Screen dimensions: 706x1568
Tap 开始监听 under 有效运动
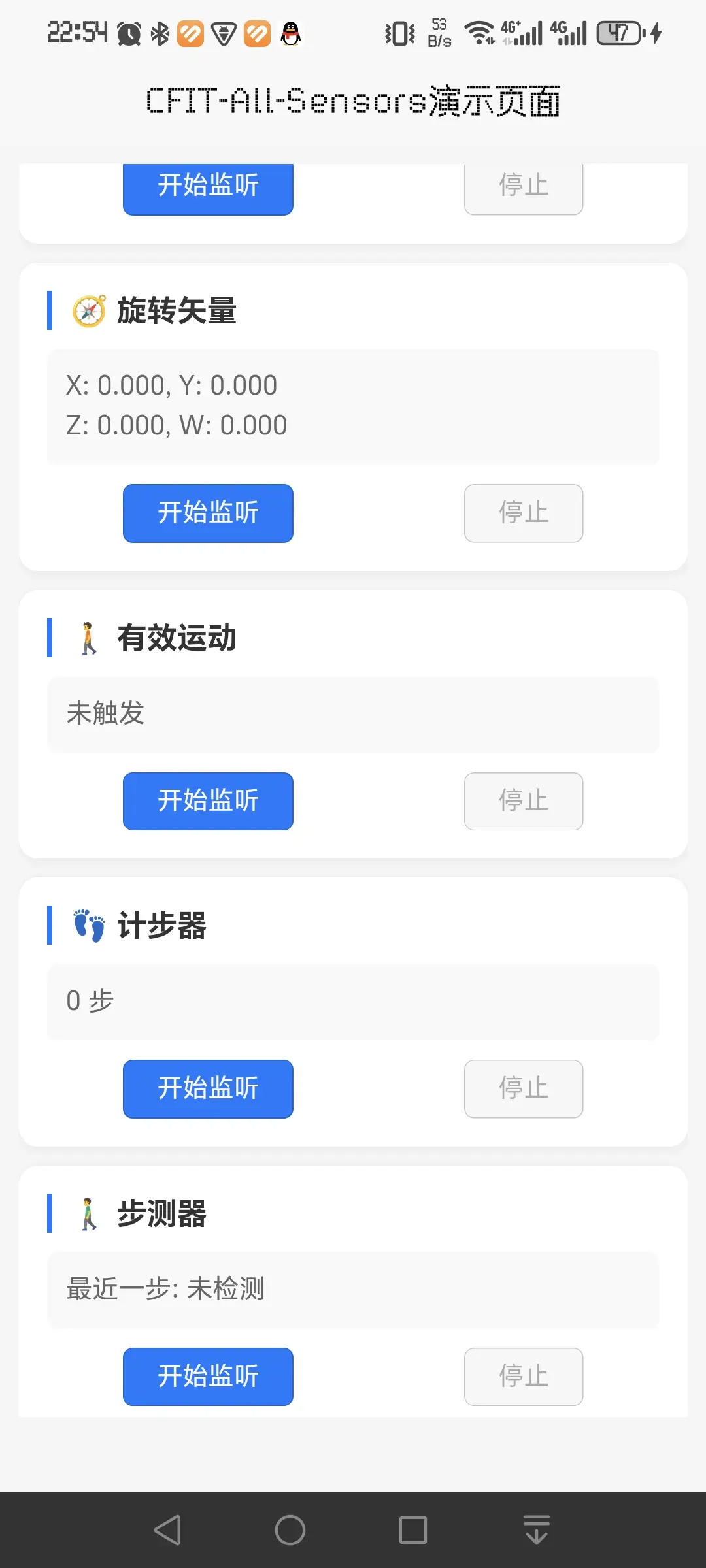[208, 801]
